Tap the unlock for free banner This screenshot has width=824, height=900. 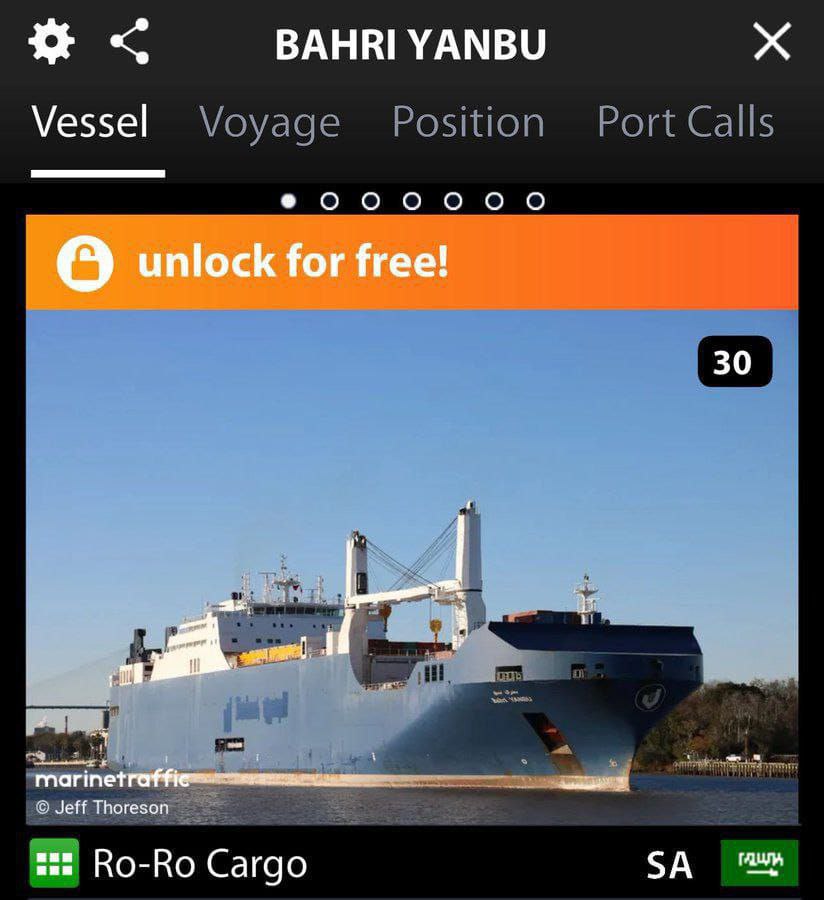(x=411, y=262)
